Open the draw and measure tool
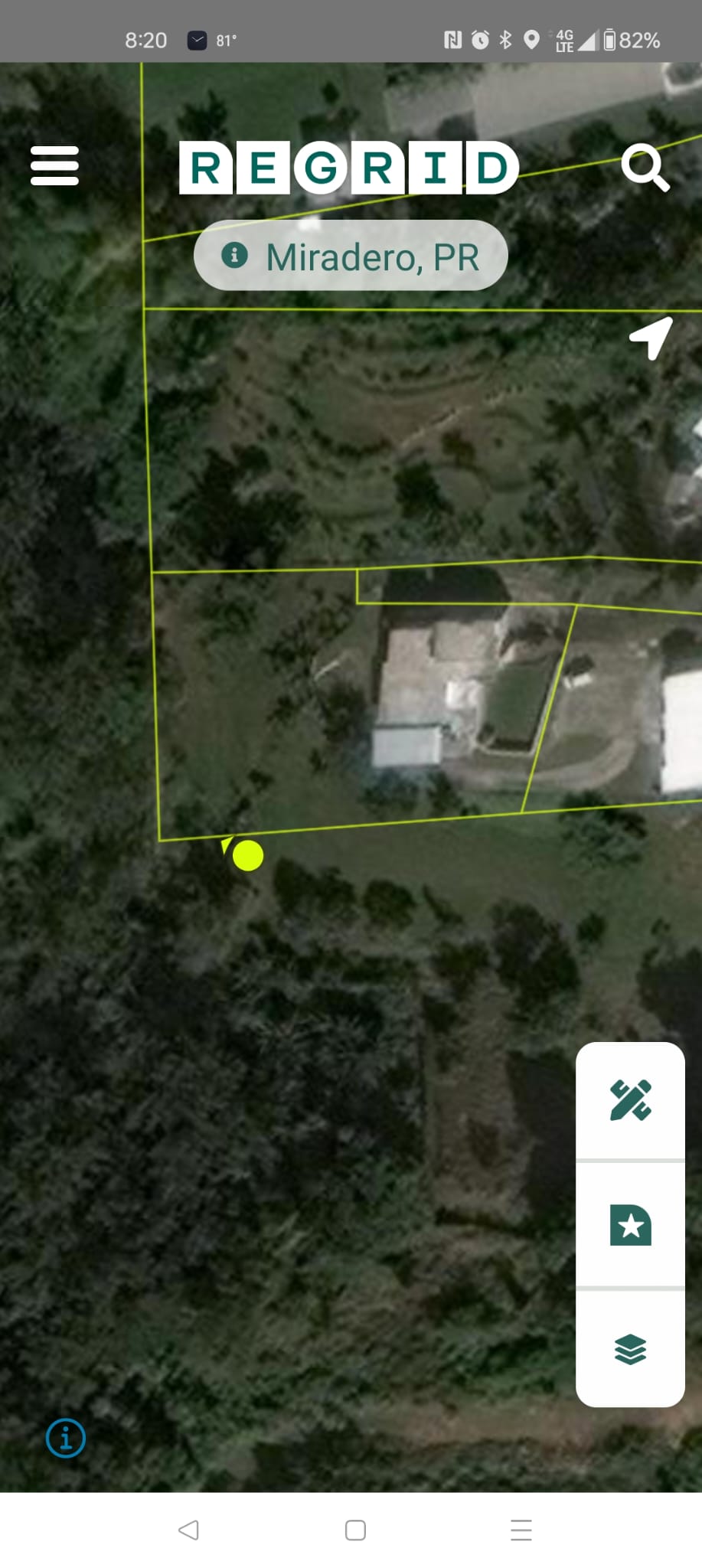Viewport: 702px width, 1568px height. coord(630,1100)
